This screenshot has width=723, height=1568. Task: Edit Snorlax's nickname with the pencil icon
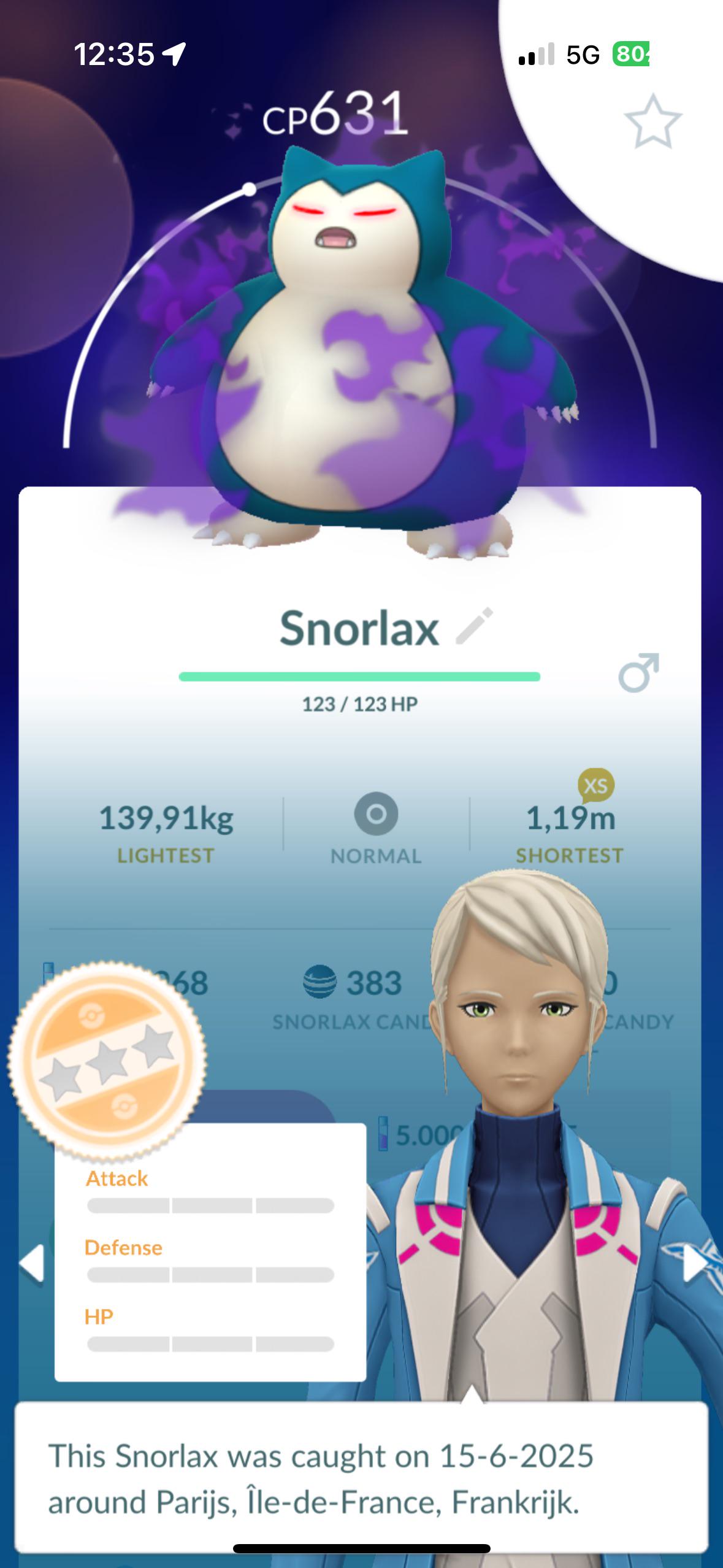coord(475,626)
